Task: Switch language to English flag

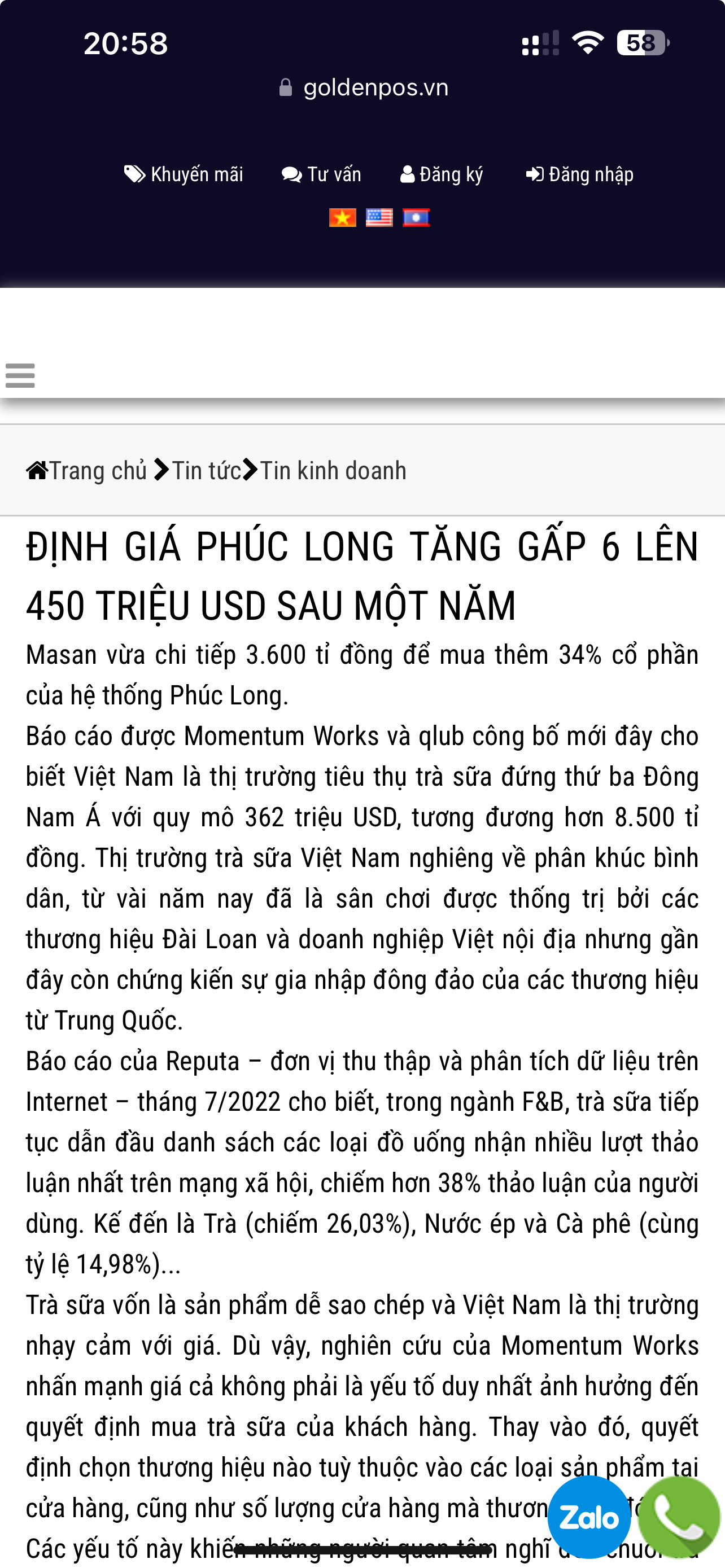Action: point(379,218)
